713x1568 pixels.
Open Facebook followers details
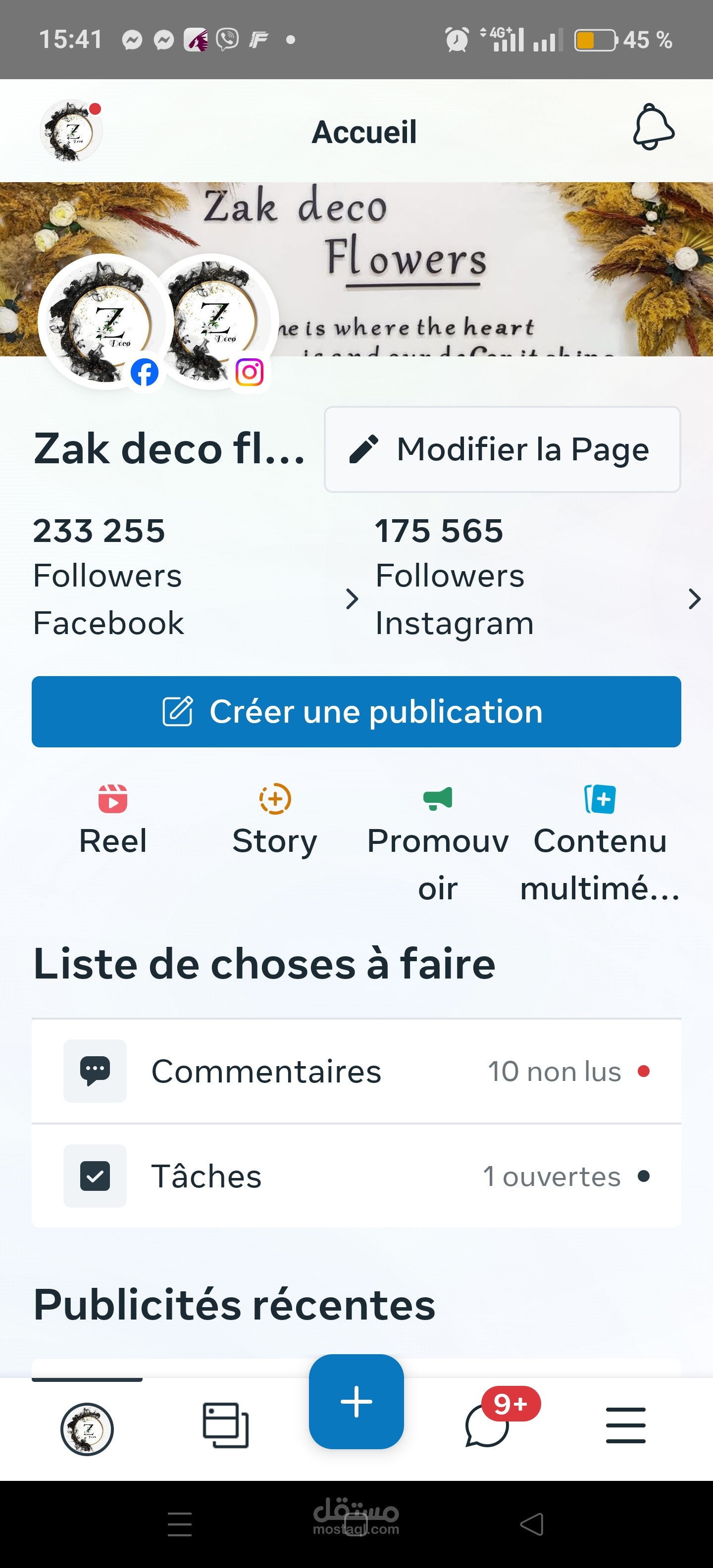[196, 577]
